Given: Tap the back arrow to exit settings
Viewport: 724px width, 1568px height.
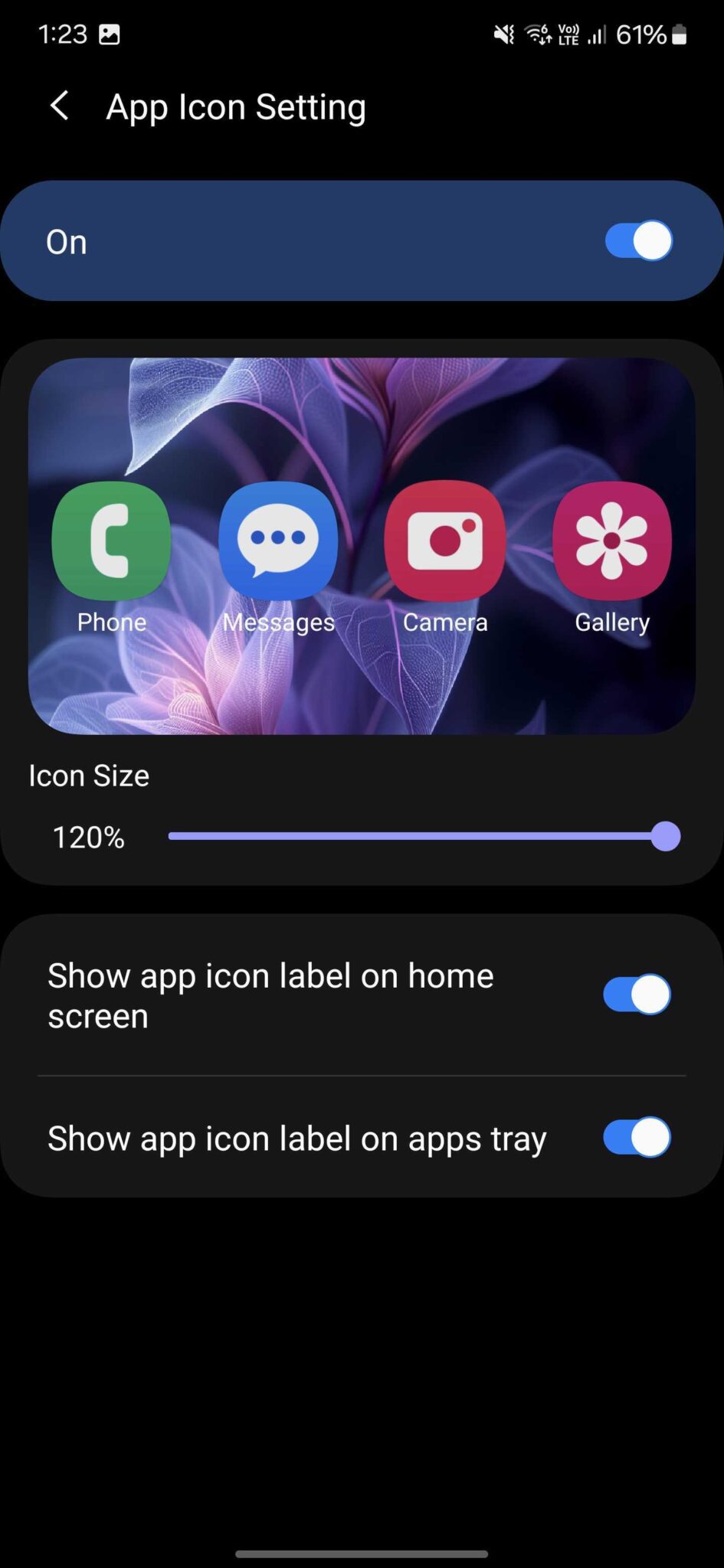Looking at the screenshot, I should click(x=60, y=106).
